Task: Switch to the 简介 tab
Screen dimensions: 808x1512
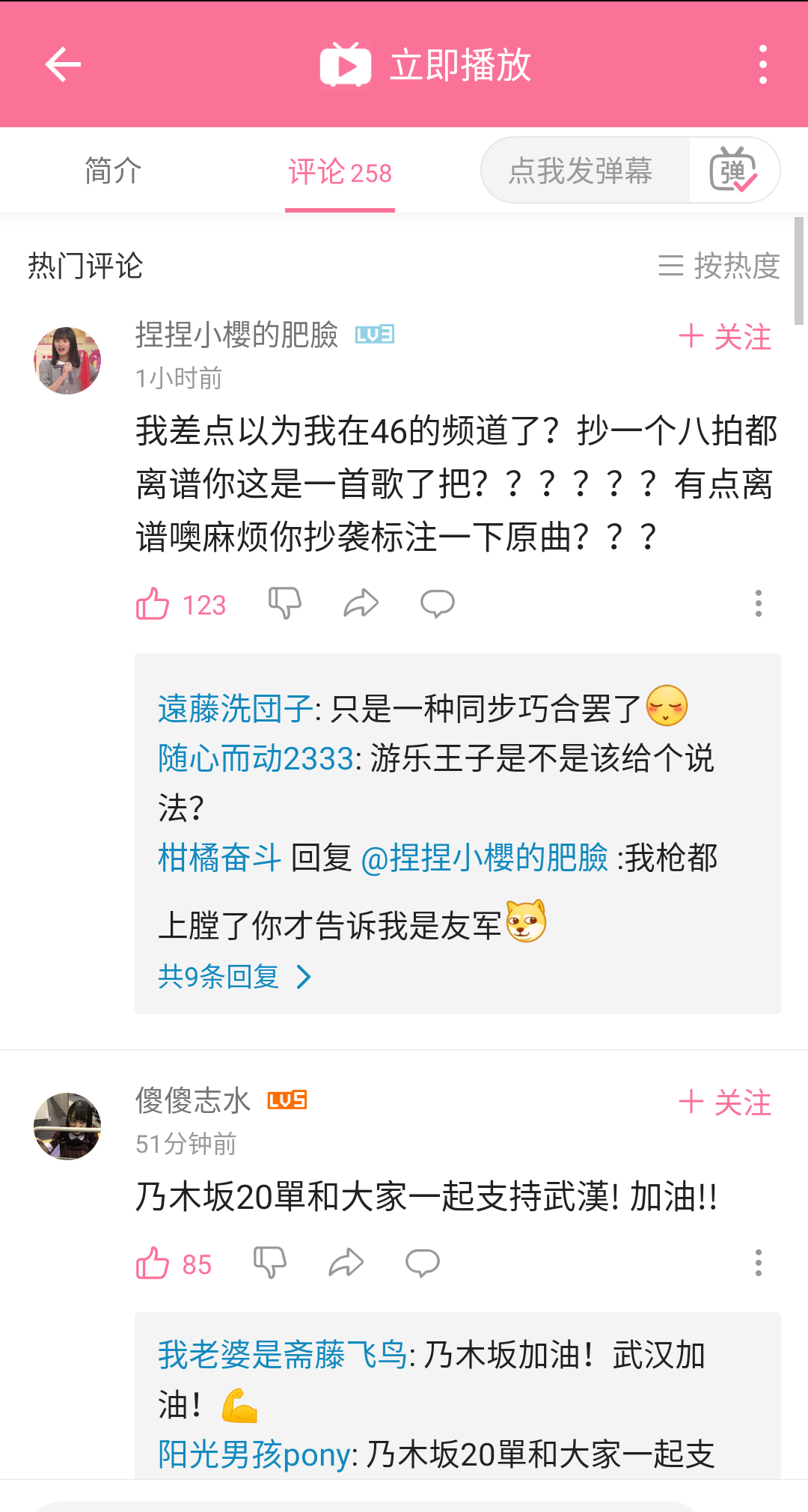Action: coord(112,171)
